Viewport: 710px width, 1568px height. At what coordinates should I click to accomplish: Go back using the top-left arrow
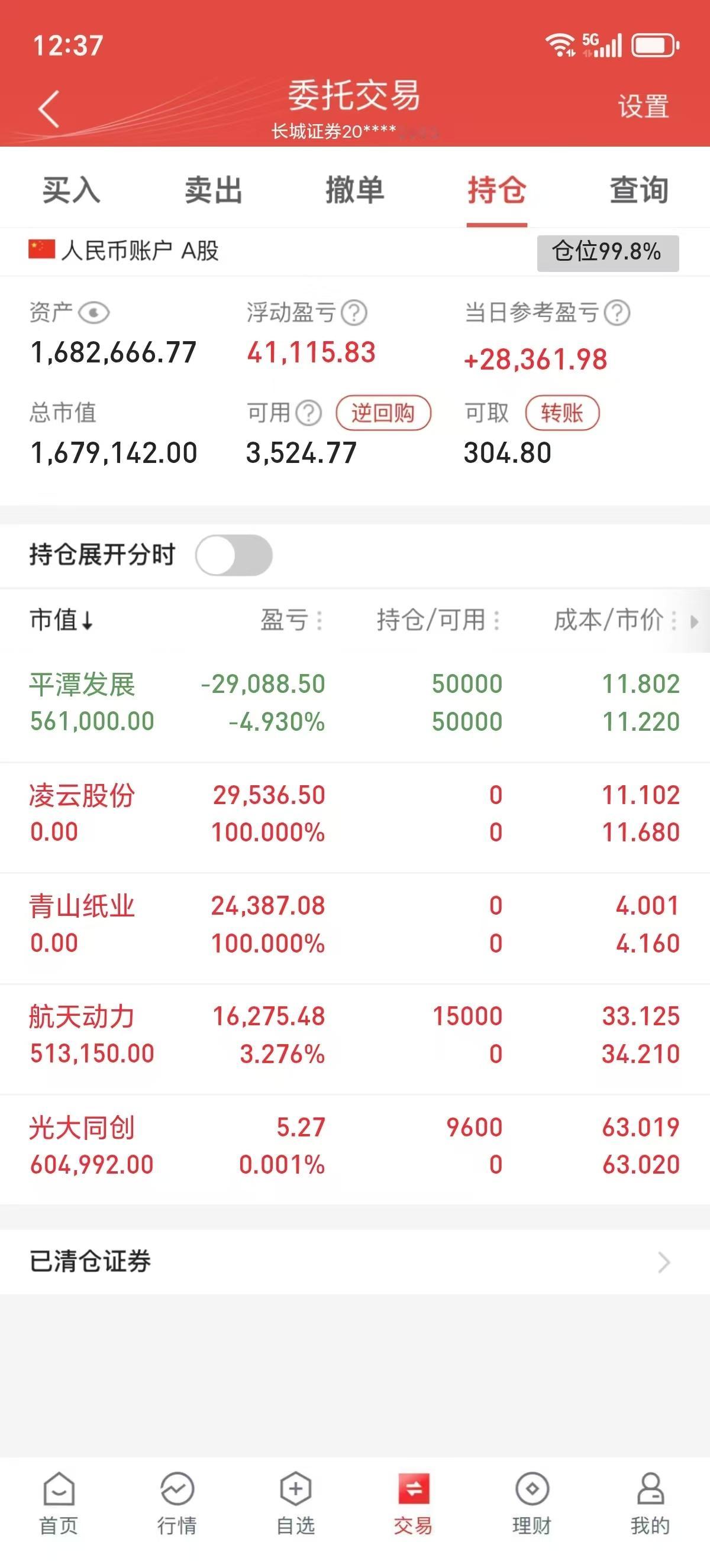click(49, 109)
